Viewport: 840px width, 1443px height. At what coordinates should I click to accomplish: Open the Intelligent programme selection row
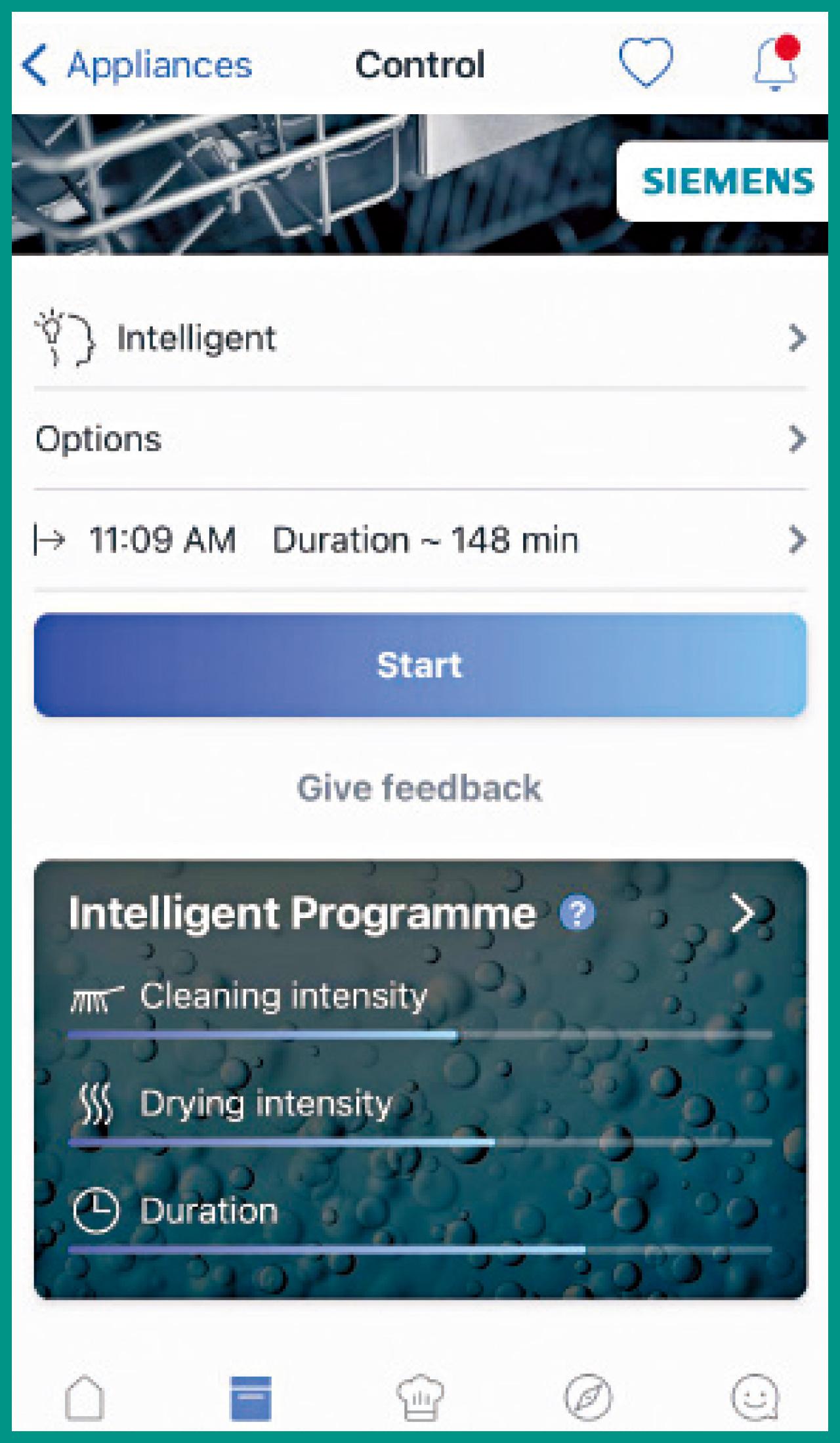coord(420,339)
